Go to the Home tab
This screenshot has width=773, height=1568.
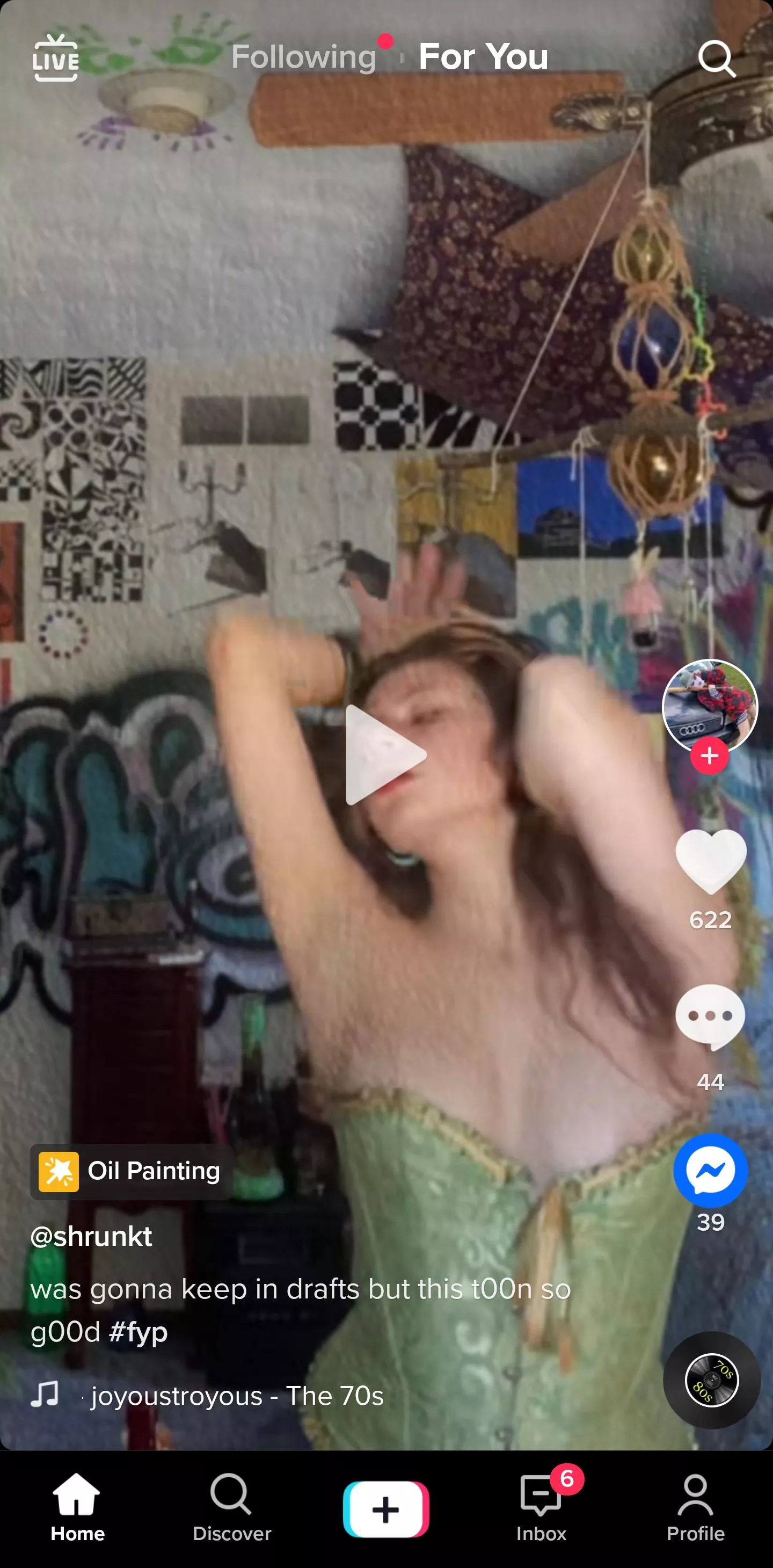coord(77,1507)
